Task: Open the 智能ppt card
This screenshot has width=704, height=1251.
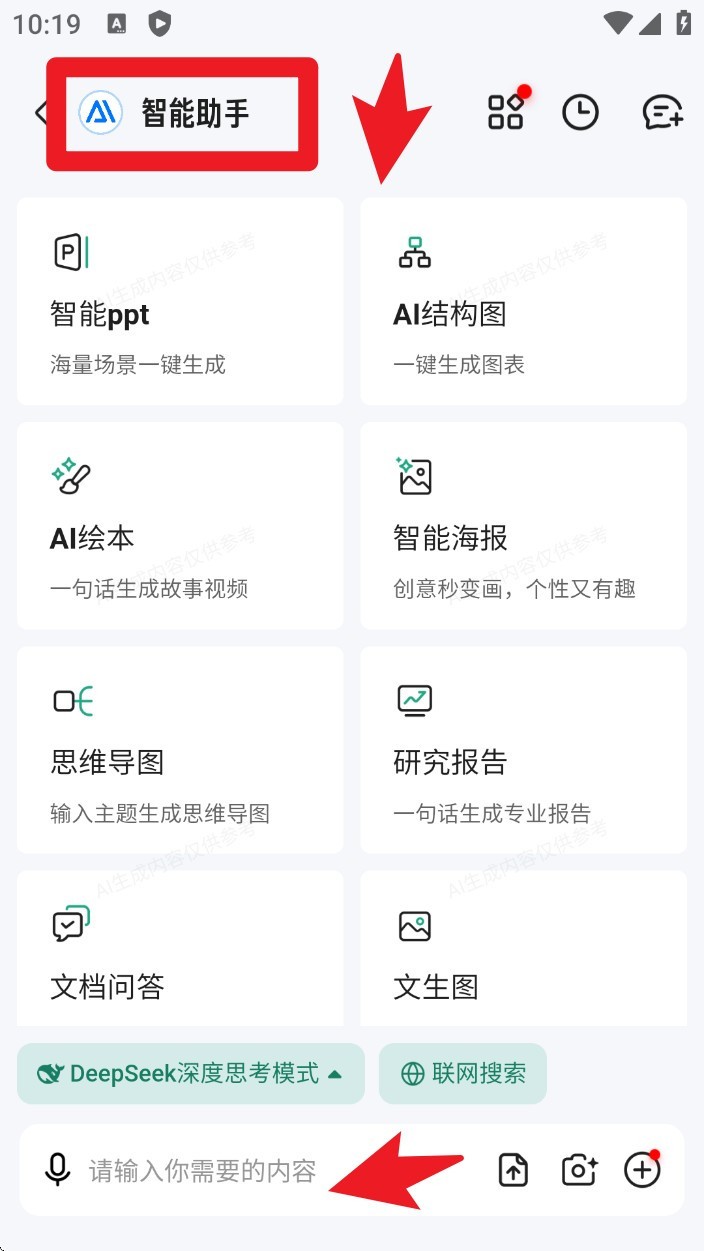Action: pos(180,301)
